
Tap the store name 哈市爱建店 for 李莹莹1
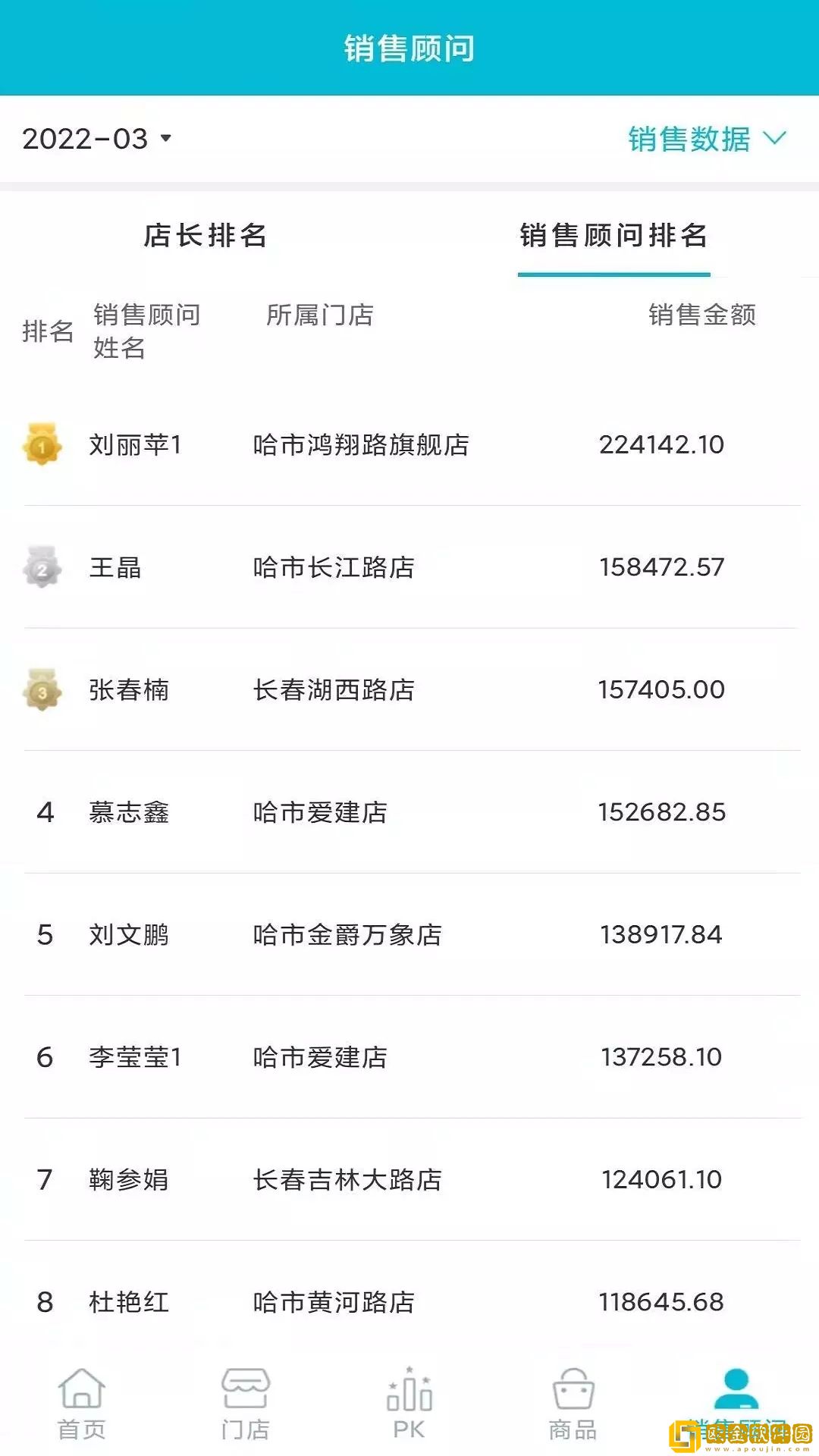321,1058
